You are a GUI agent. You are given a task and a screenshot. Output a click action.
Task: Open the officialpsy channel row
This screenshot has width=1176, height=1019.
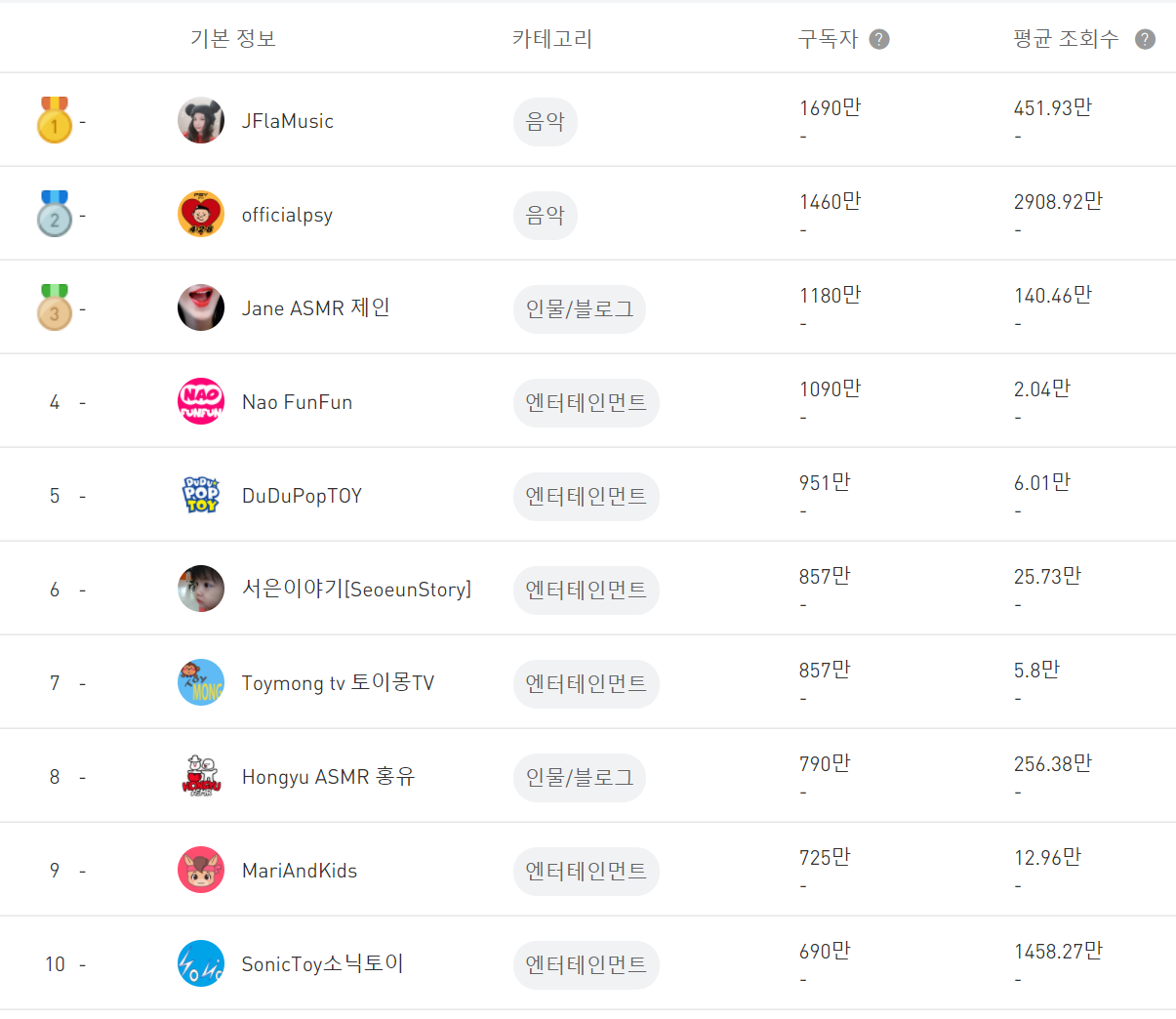point(287,215)
